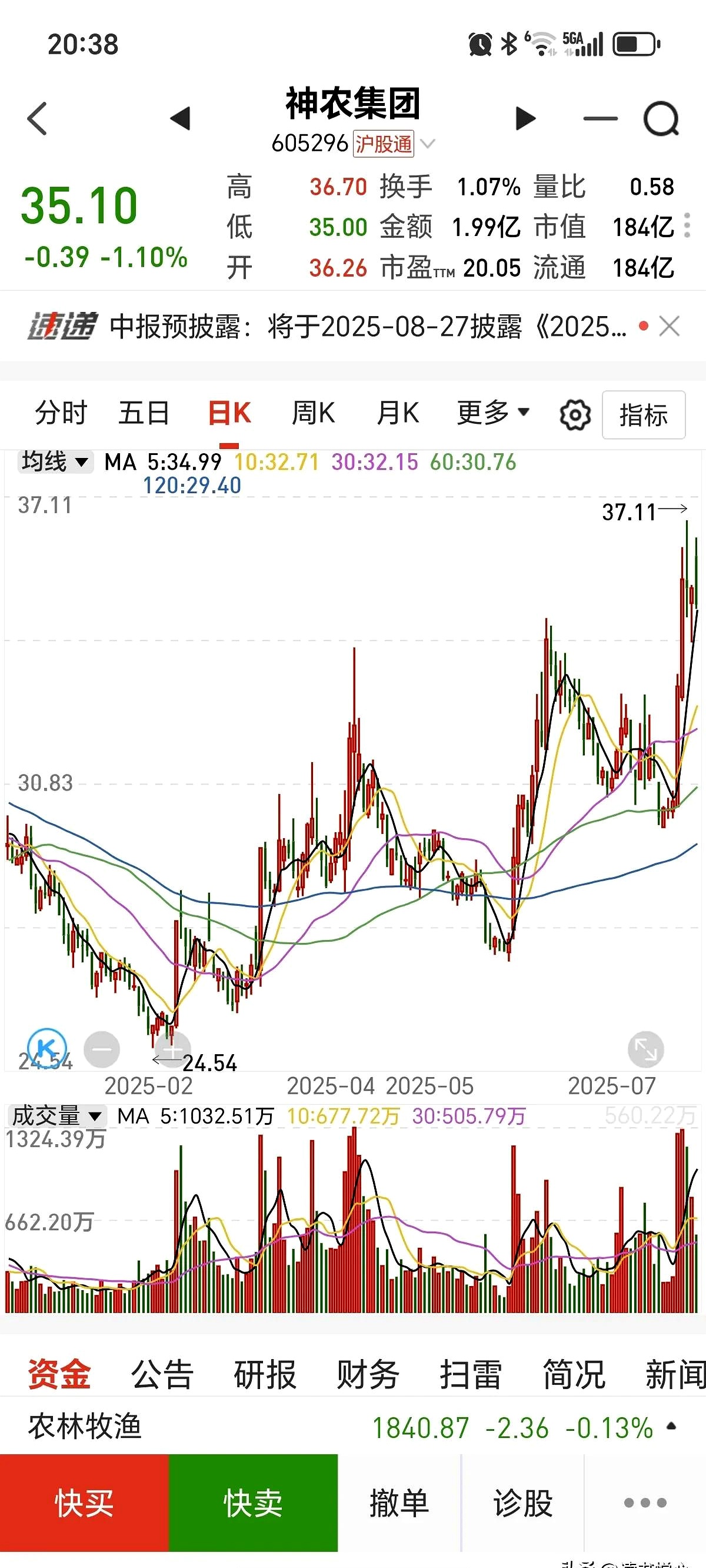This screenshot has height=1568, width=706.
Task: Switch to next stock with right triangle arrow
Action: pyautogui.click(x=525, y=119)
